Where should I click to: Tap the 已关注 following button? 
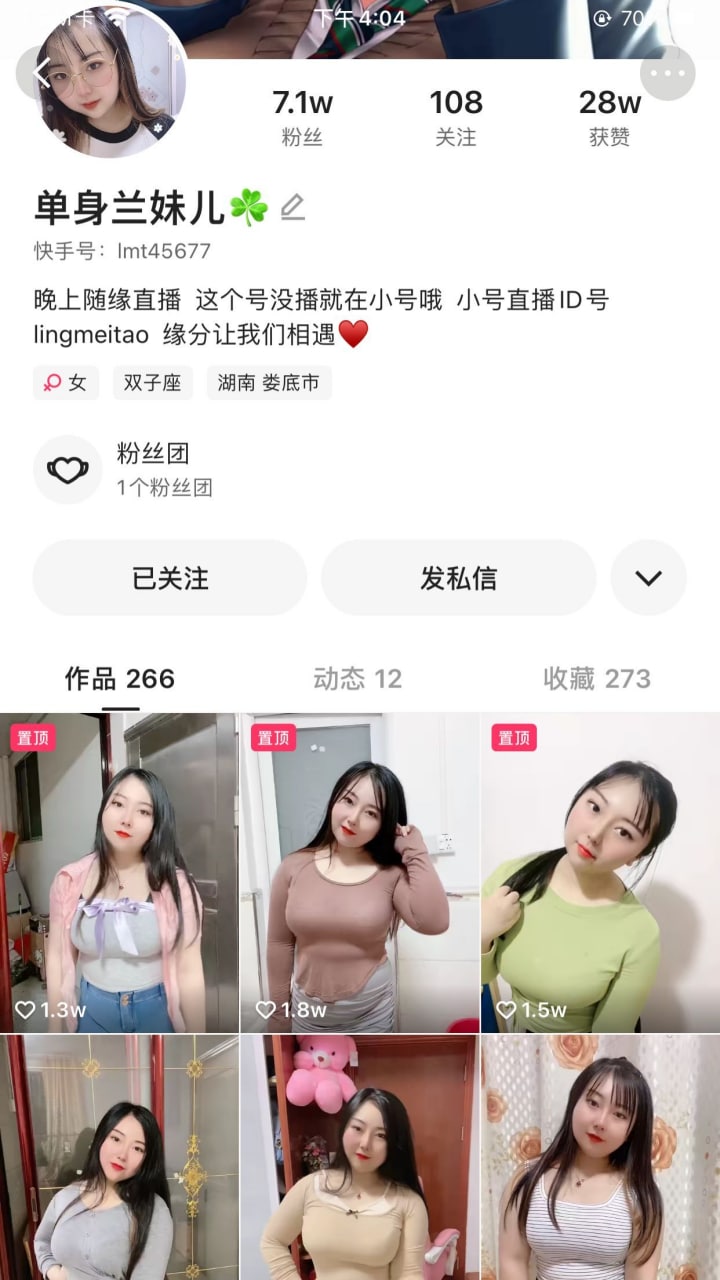click(x=170, y=578)
